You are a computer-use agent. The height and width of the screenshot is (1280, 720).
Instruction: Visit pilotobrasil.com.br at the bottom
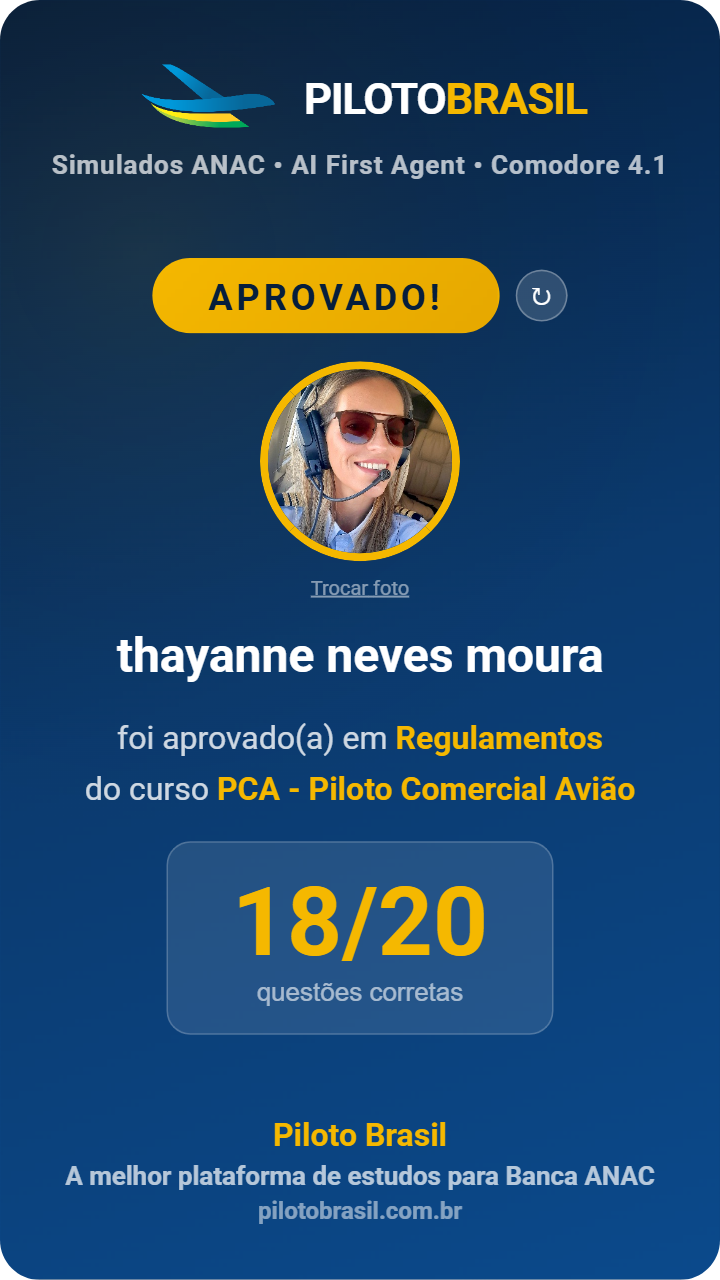coord(360,1211)
